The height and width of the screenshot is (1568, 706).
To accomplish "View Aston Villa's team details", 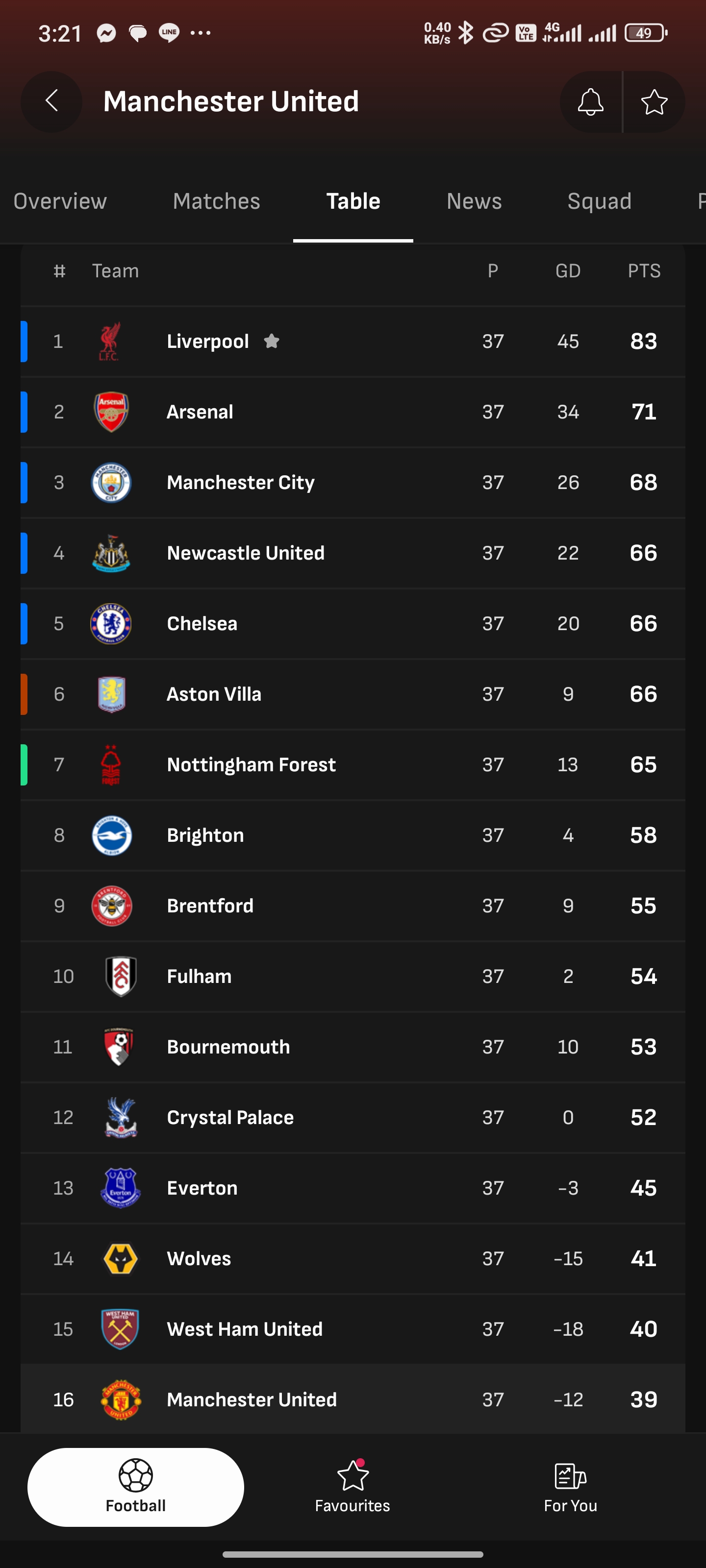I will pos(353,694).
